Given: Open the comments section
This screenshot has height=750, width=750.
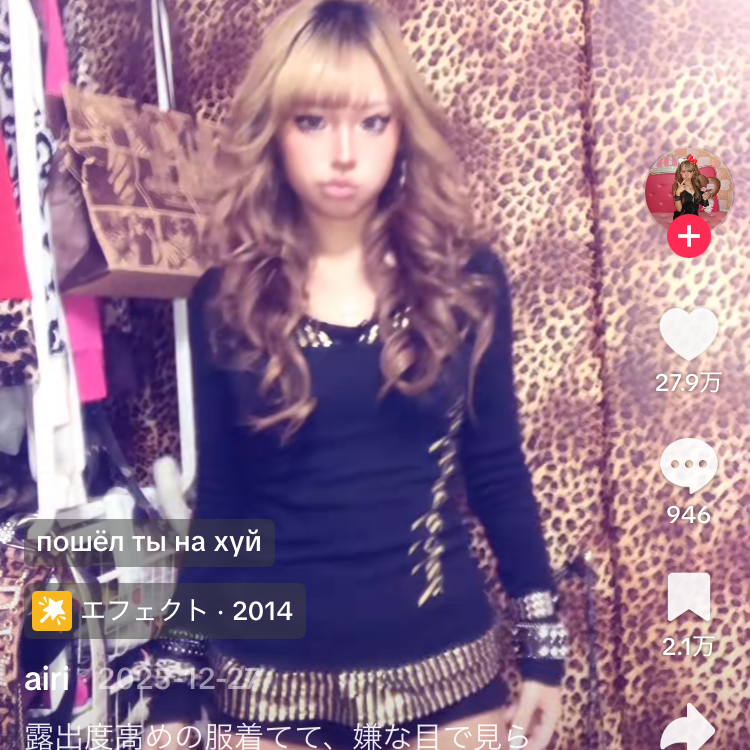Looking at the screenshot, I should 689,467.
